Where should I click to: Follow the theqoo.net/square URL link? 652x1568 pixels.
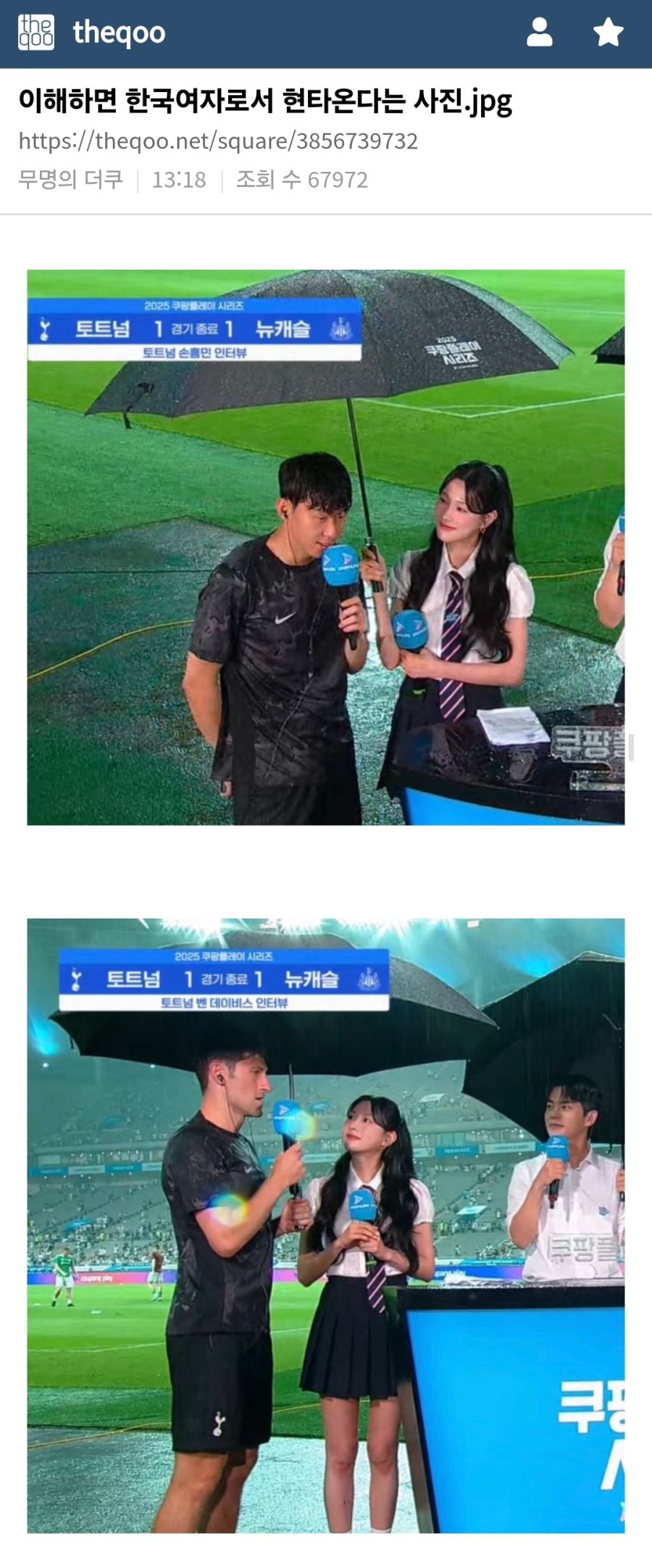click(220, 141)
